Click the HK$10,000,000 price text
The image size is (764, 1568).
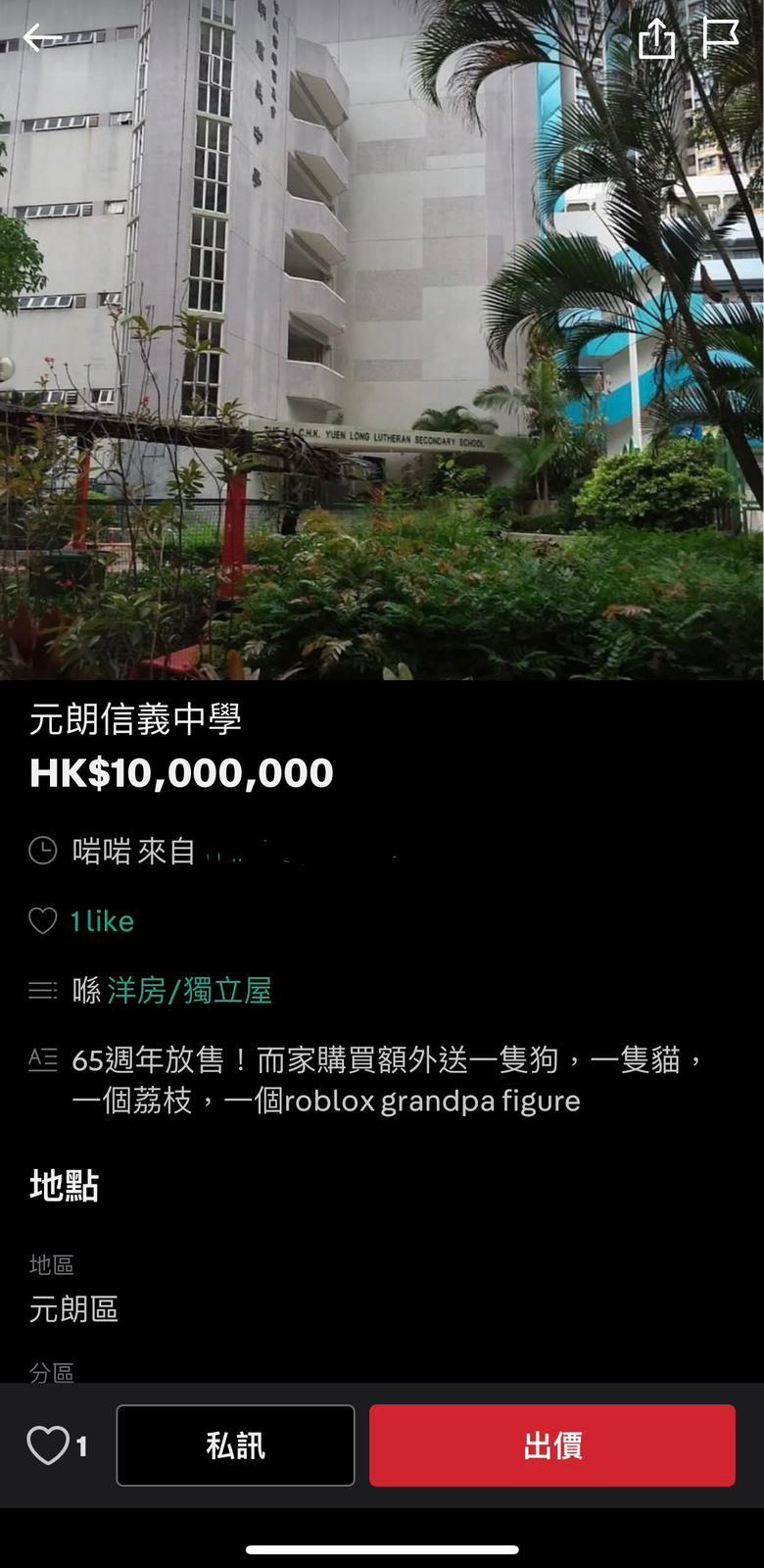(x=180, y=772)
